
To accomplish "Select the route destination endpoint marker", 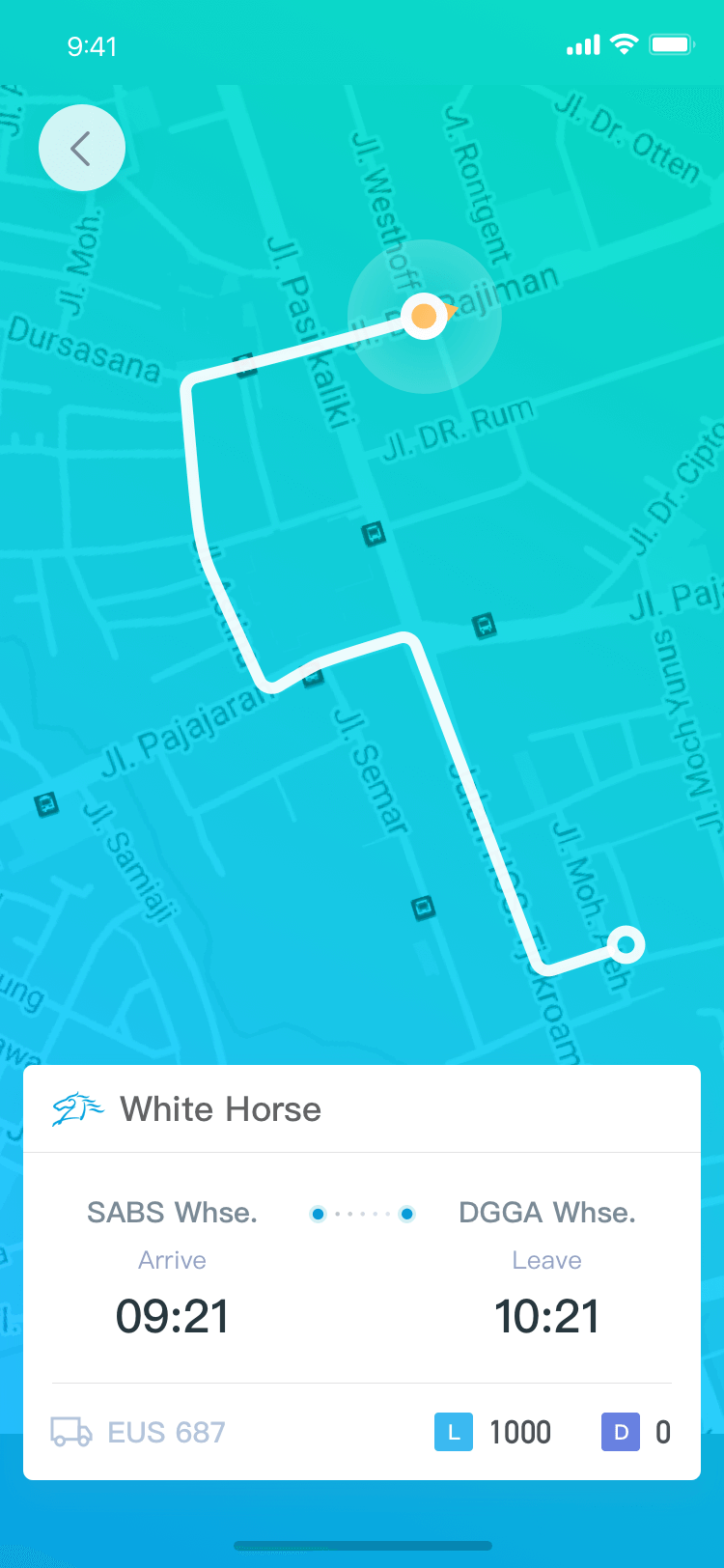I will point(627,944).
